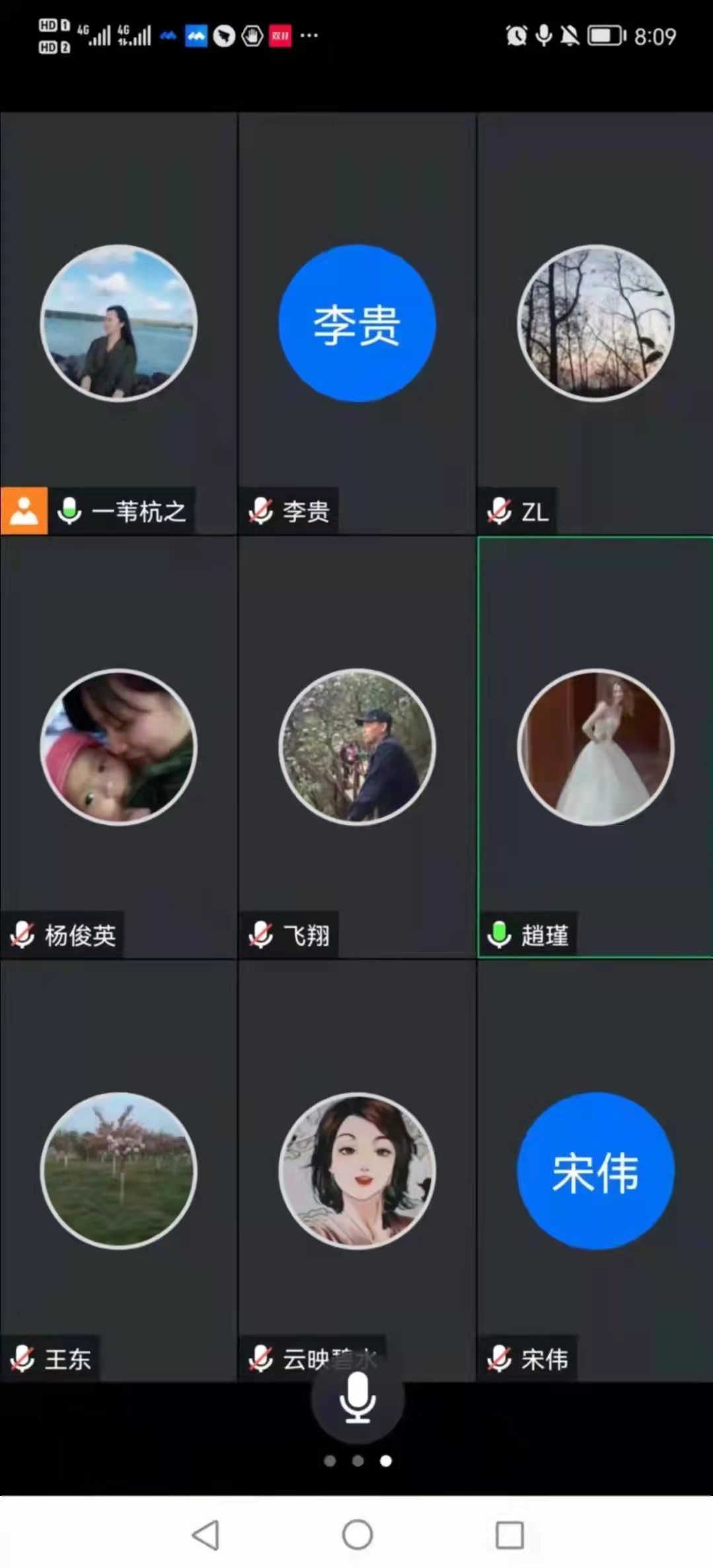This screenshot has width=713, height=1568.
Task: Open 飞翔's participant tile
Action: coord(357,747)
